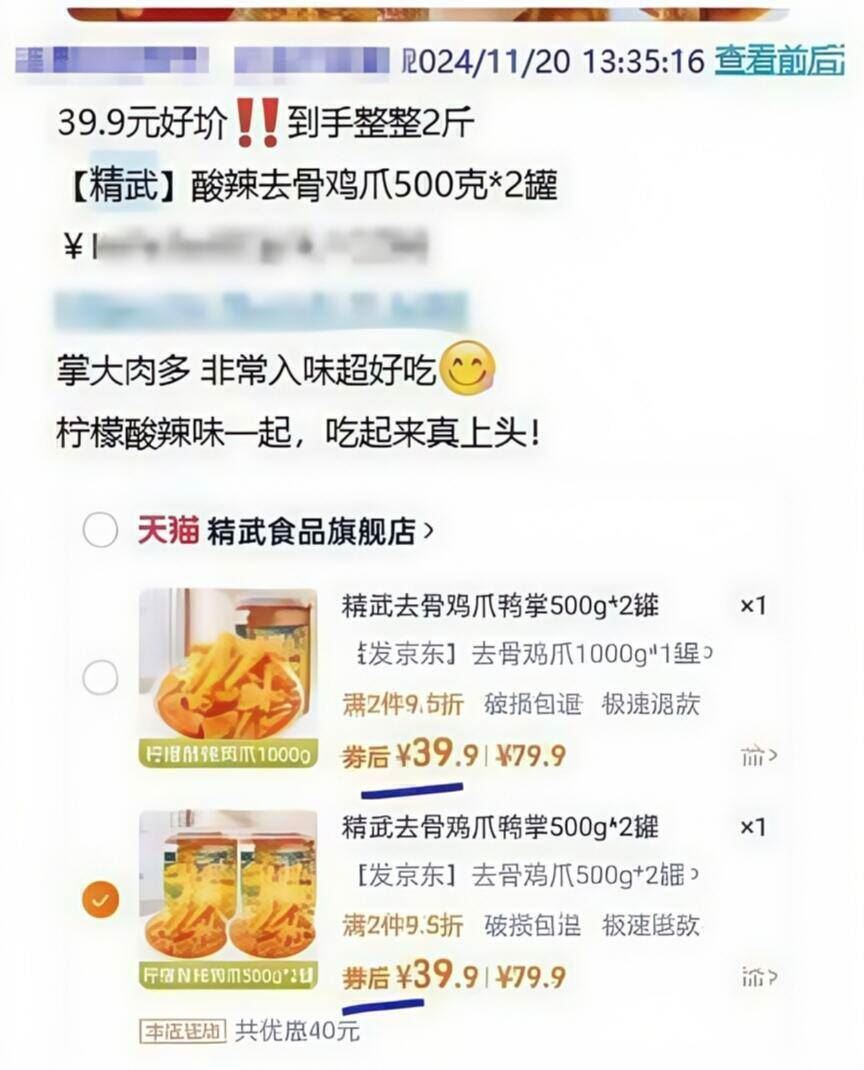The image size is (864, 1070).
Task: Deselect the checked second product item
Action: pos(99,898)
